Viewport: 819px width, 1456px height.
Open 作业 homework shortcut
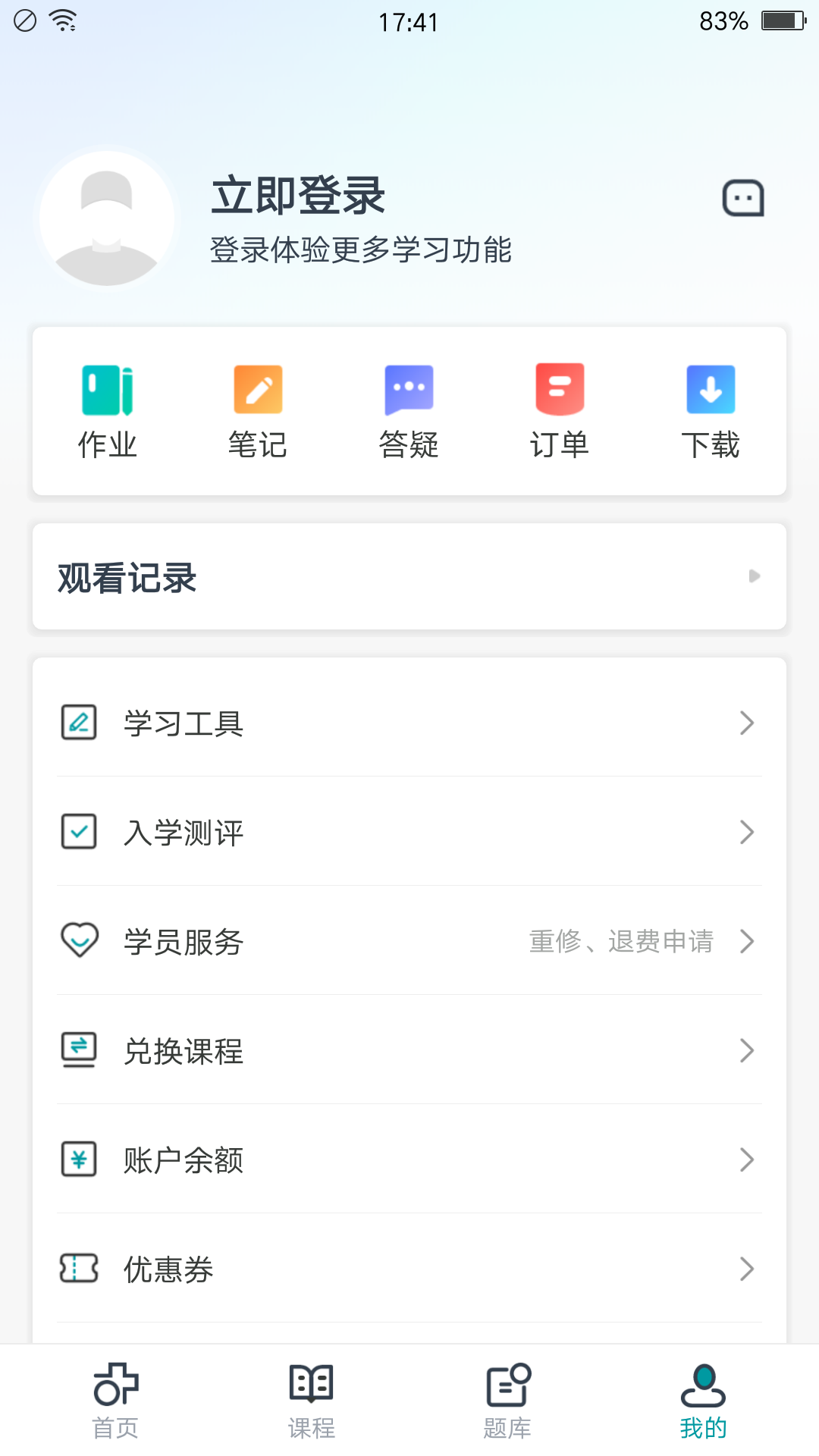click(x=107, y=412)
